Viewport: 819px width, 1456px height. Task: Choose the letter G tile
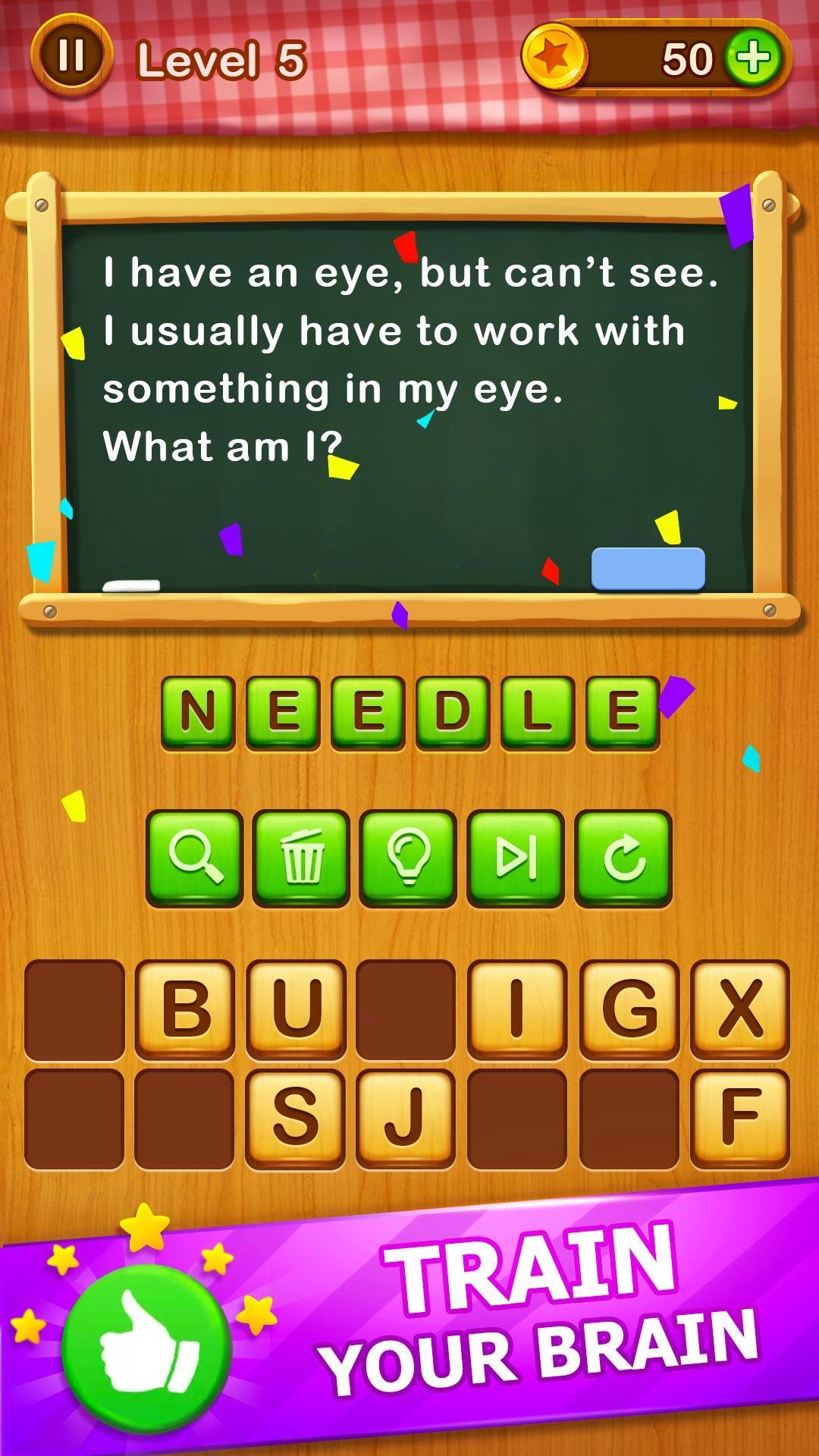tap(629, 1009)
